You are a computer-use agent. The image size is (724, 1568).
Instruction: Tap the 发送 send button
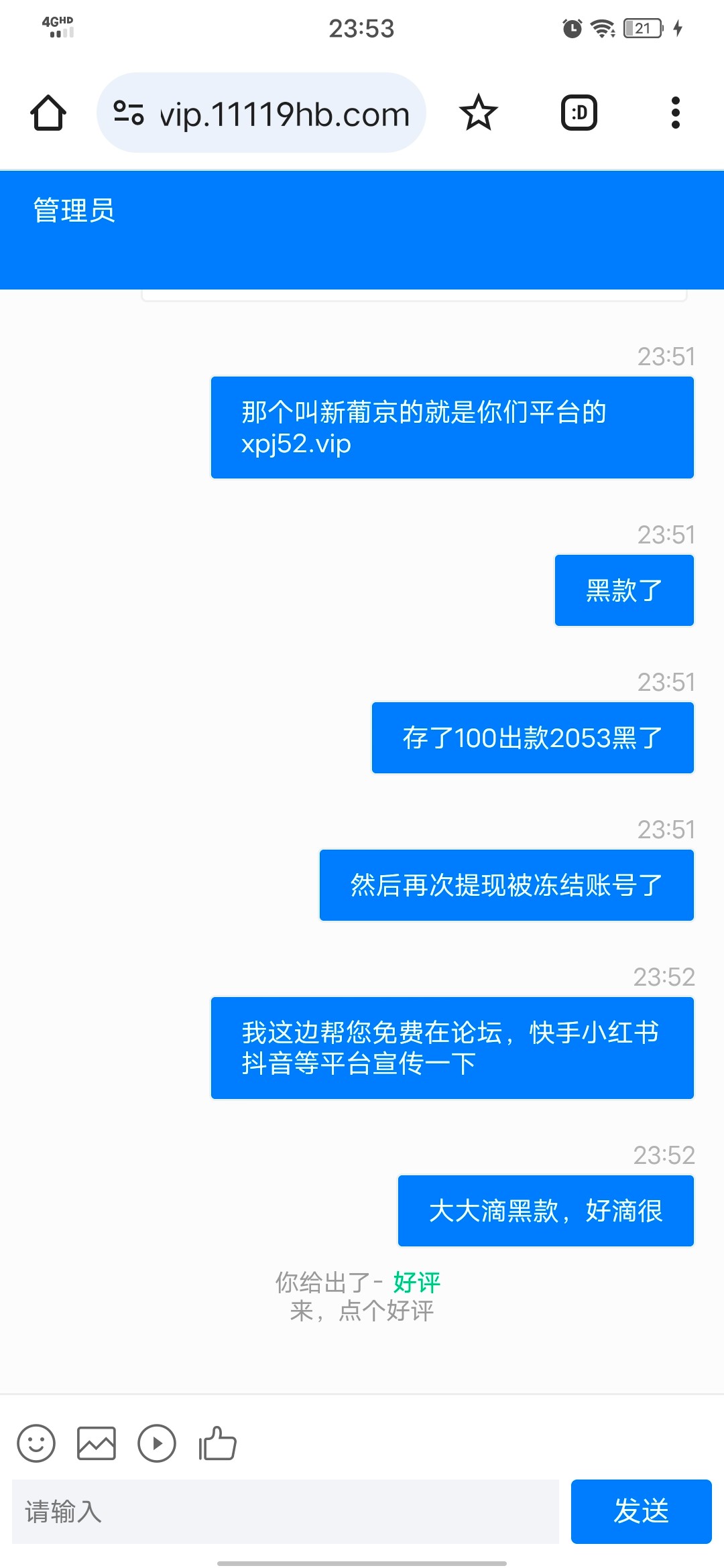tap(641, 1512)
